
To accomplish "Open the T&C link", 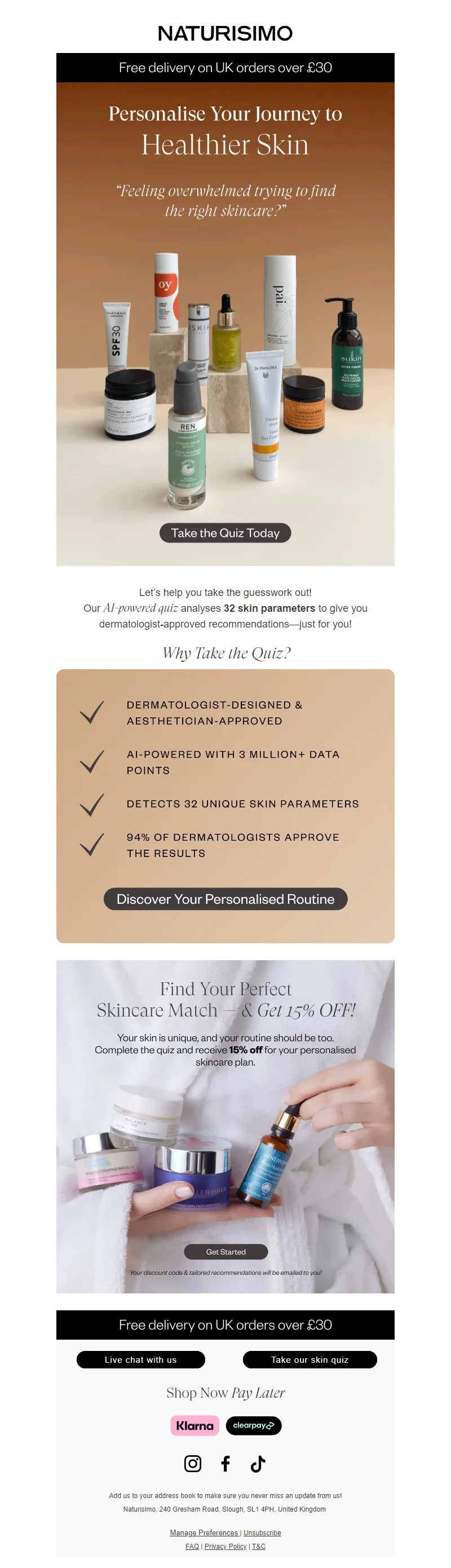I will [x=259, y=1546].
